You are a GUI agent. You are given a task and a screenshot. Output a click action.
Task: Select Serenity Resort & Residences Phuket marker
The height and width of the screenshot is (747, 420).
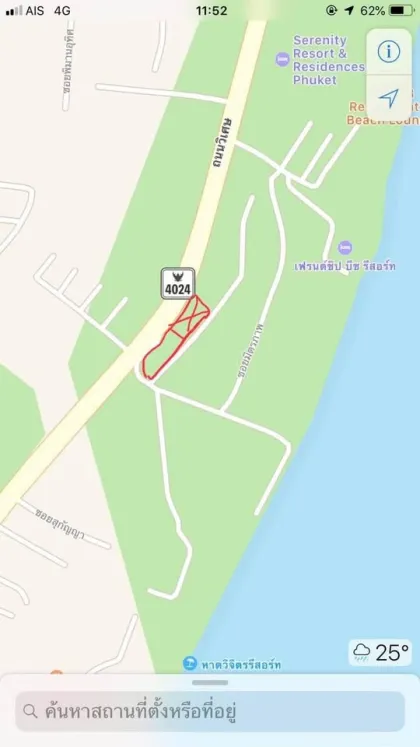click(283, 60)
